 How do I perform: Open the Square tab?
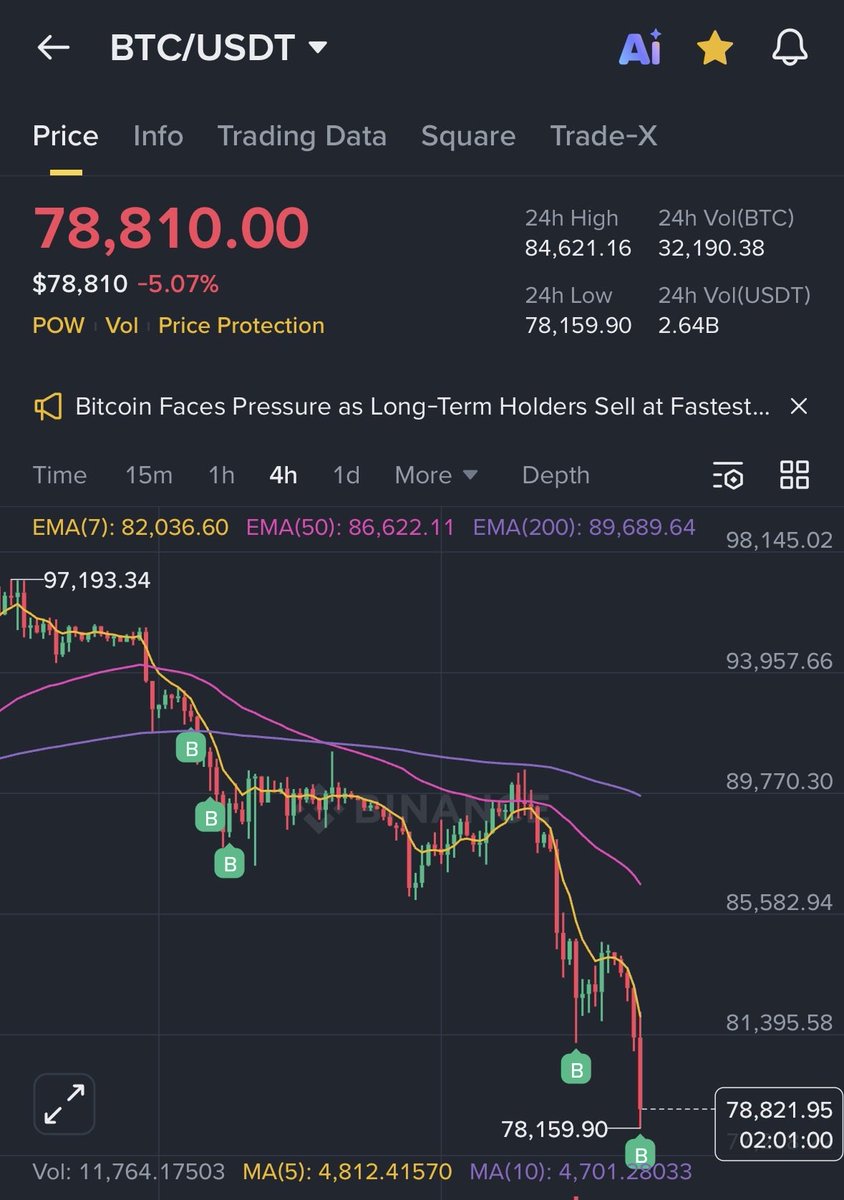(468, 136)
